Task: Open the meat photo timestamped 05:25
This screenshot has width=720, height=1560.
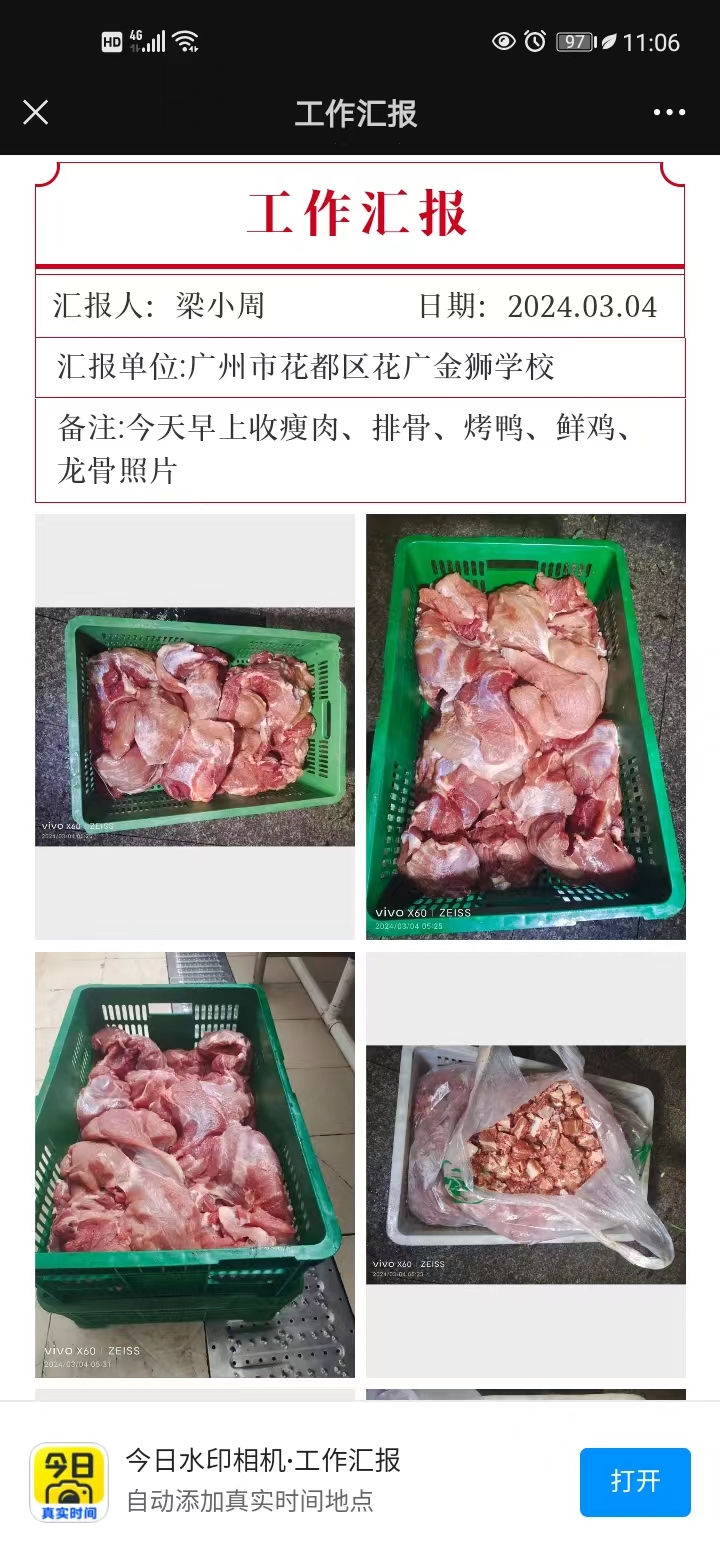Action: [525, 727]
